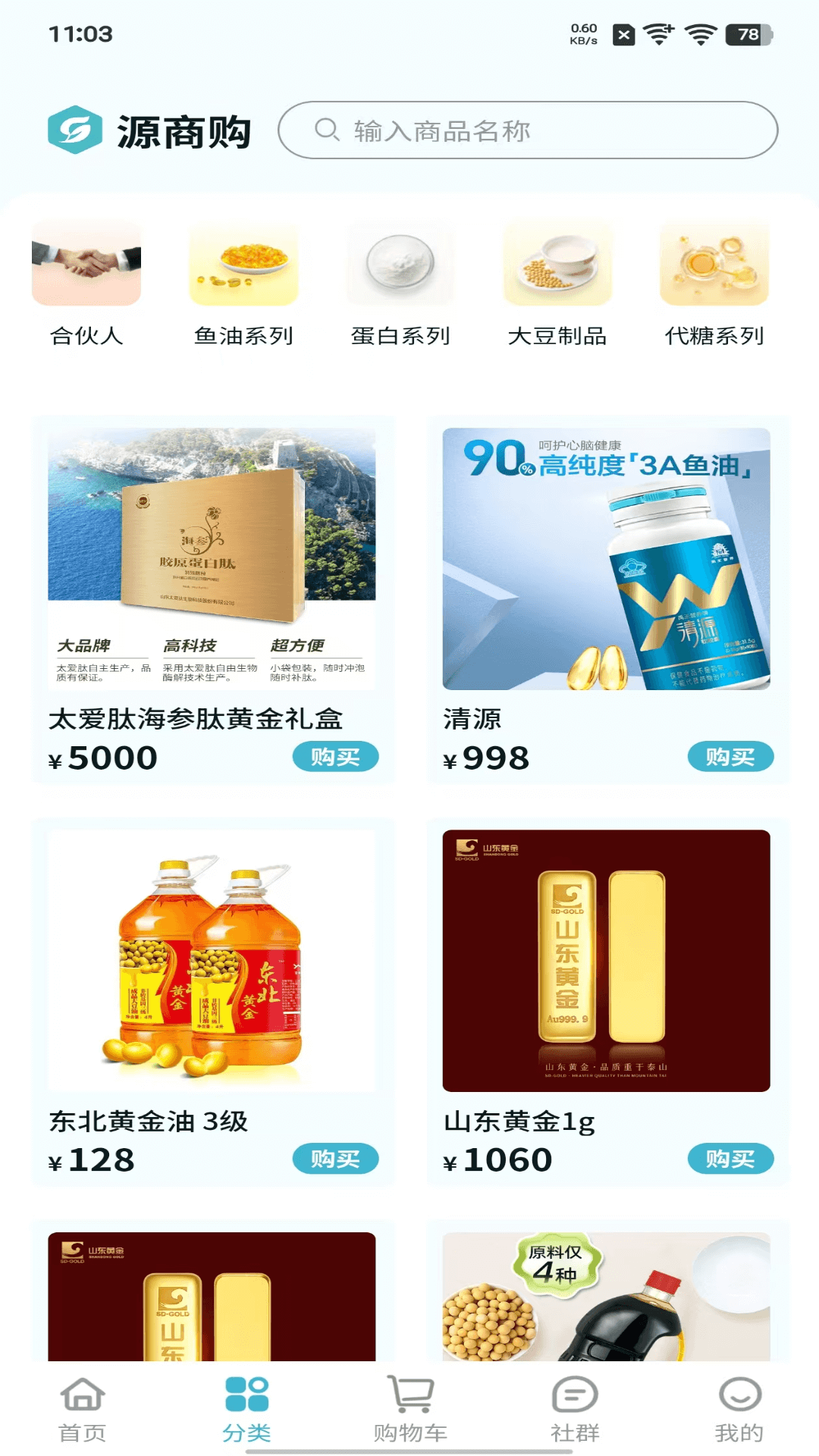
Task: Click the magnifier icon in search bar
Action: click(327, 130)
